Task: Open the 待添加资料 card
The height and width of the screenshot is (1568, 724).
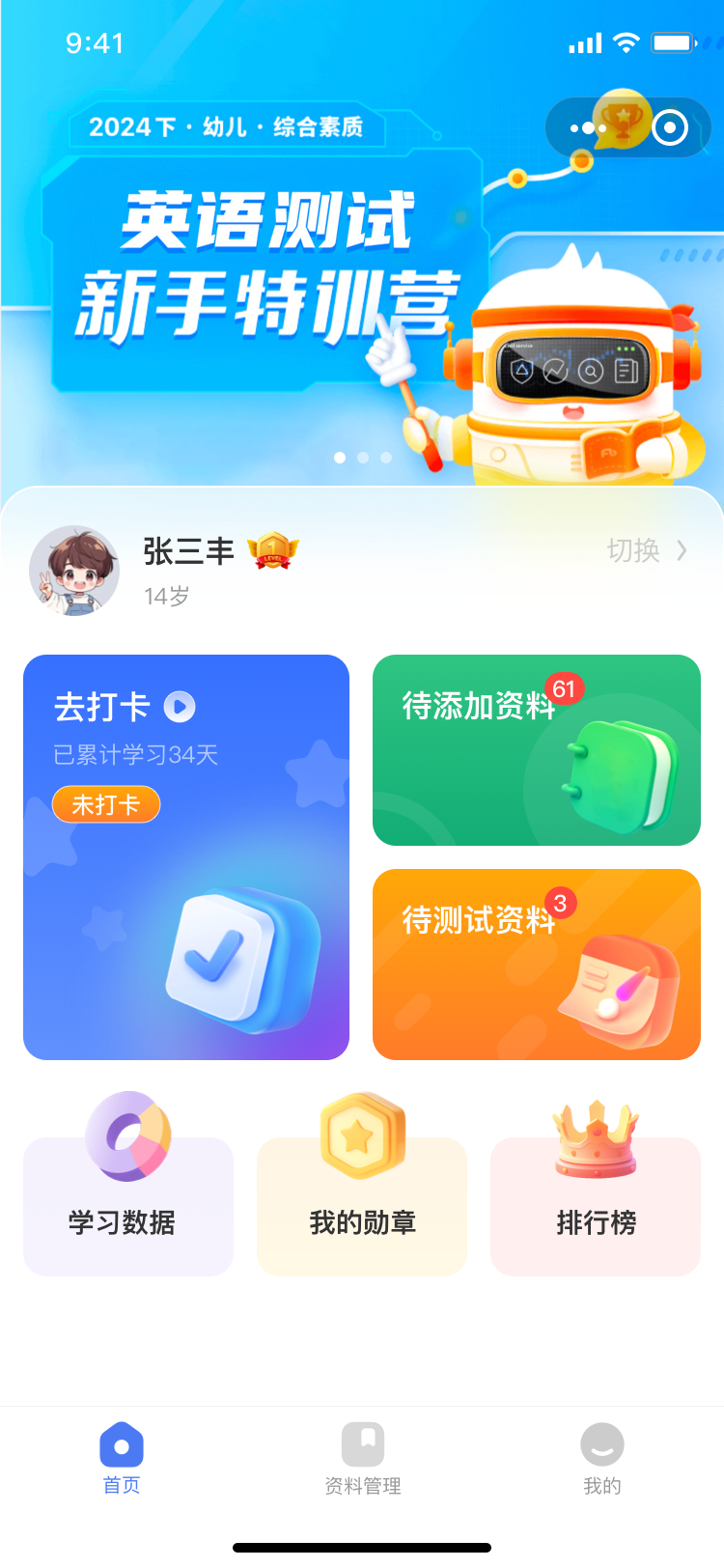Action: click(536, 750)
